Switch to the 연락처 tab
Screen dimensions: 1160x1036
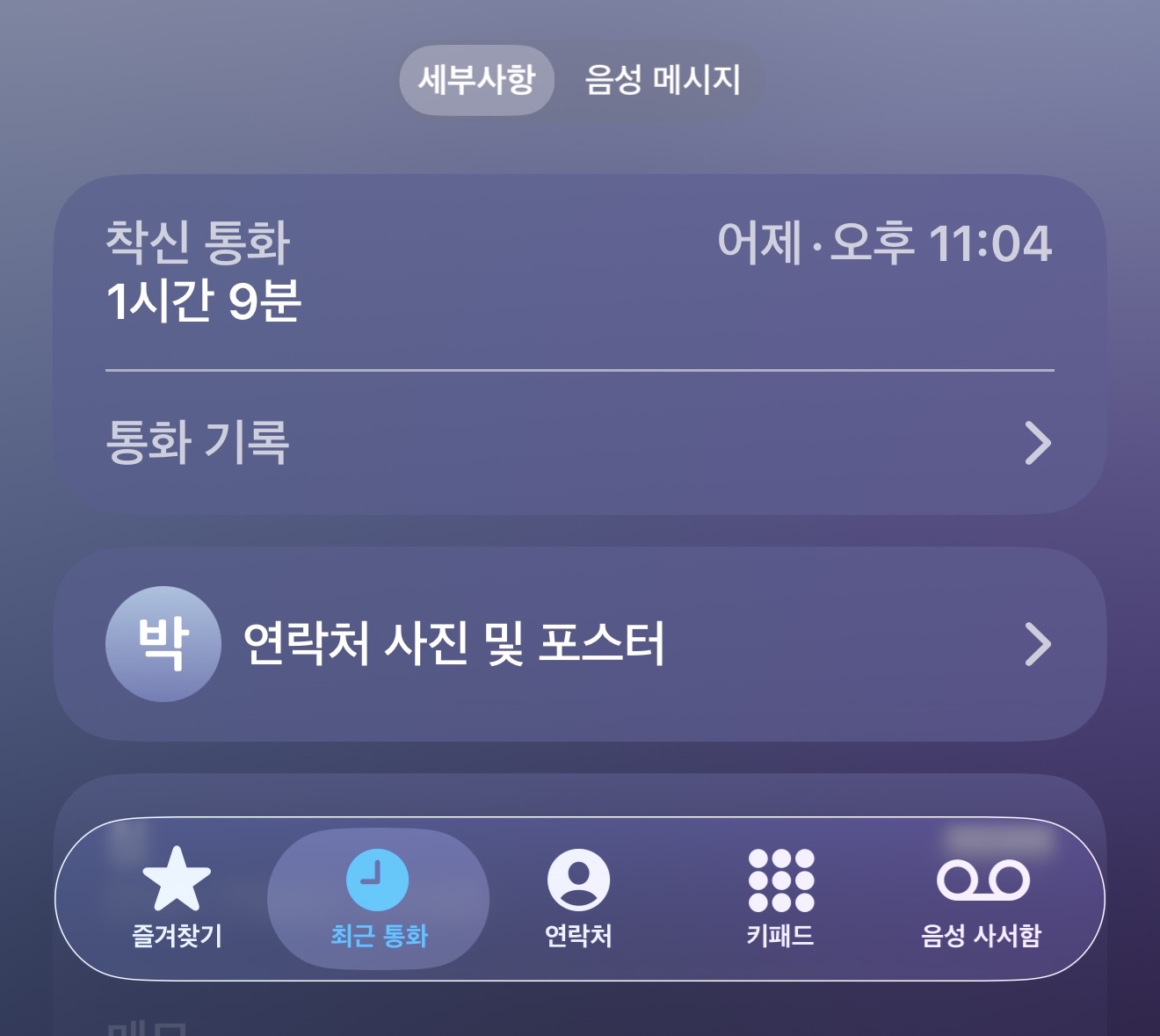click(x=578, y=898)
